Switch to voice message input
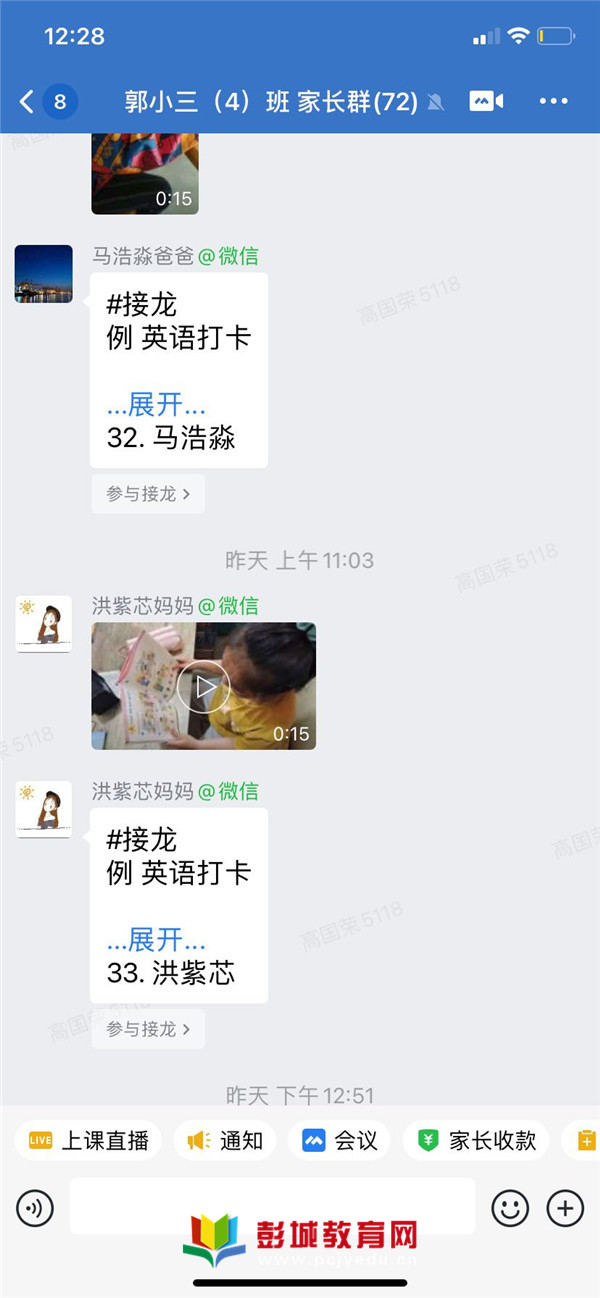Image resolution: width=600 pixels, height=1298 pixels. pos(35,1209)
